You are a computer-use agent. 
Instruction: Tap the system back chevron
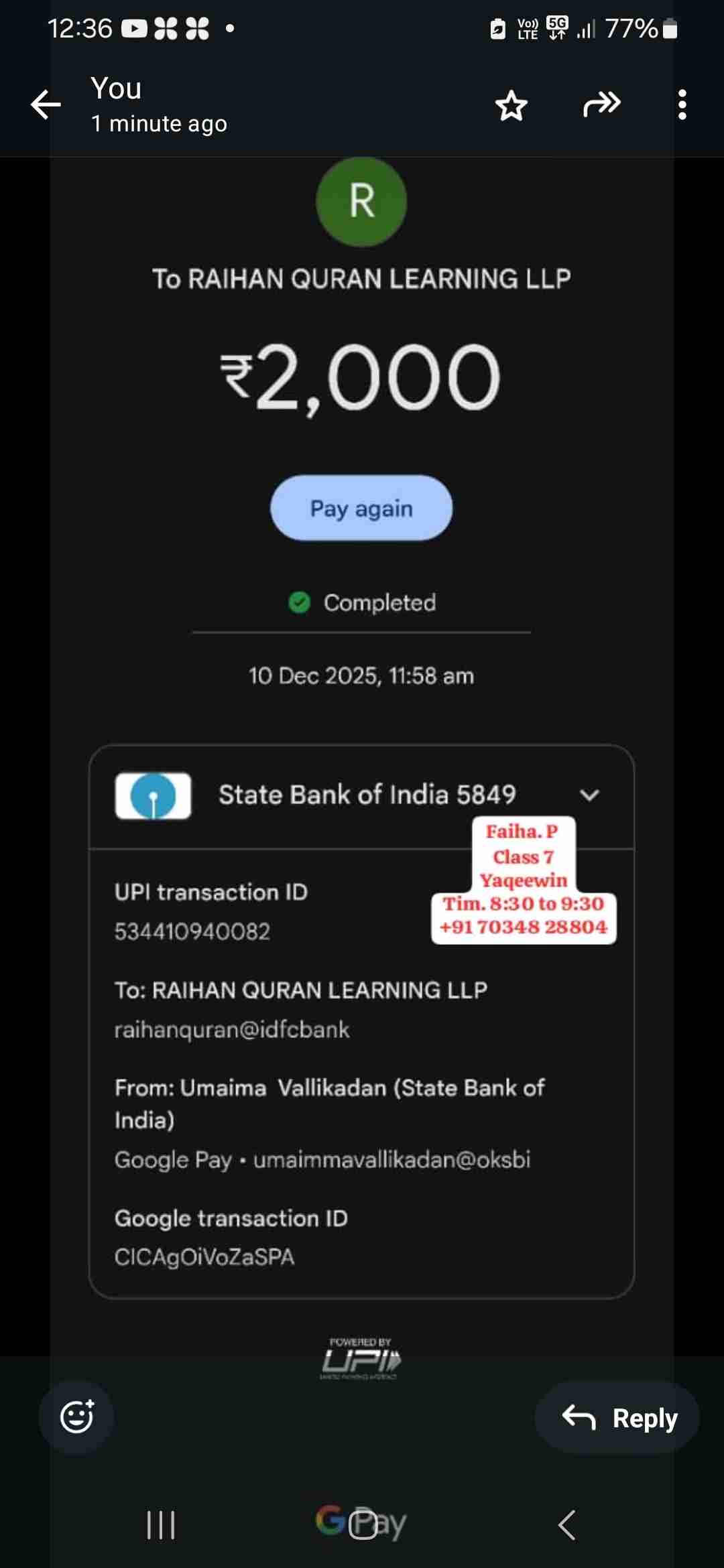[566, 1524]
